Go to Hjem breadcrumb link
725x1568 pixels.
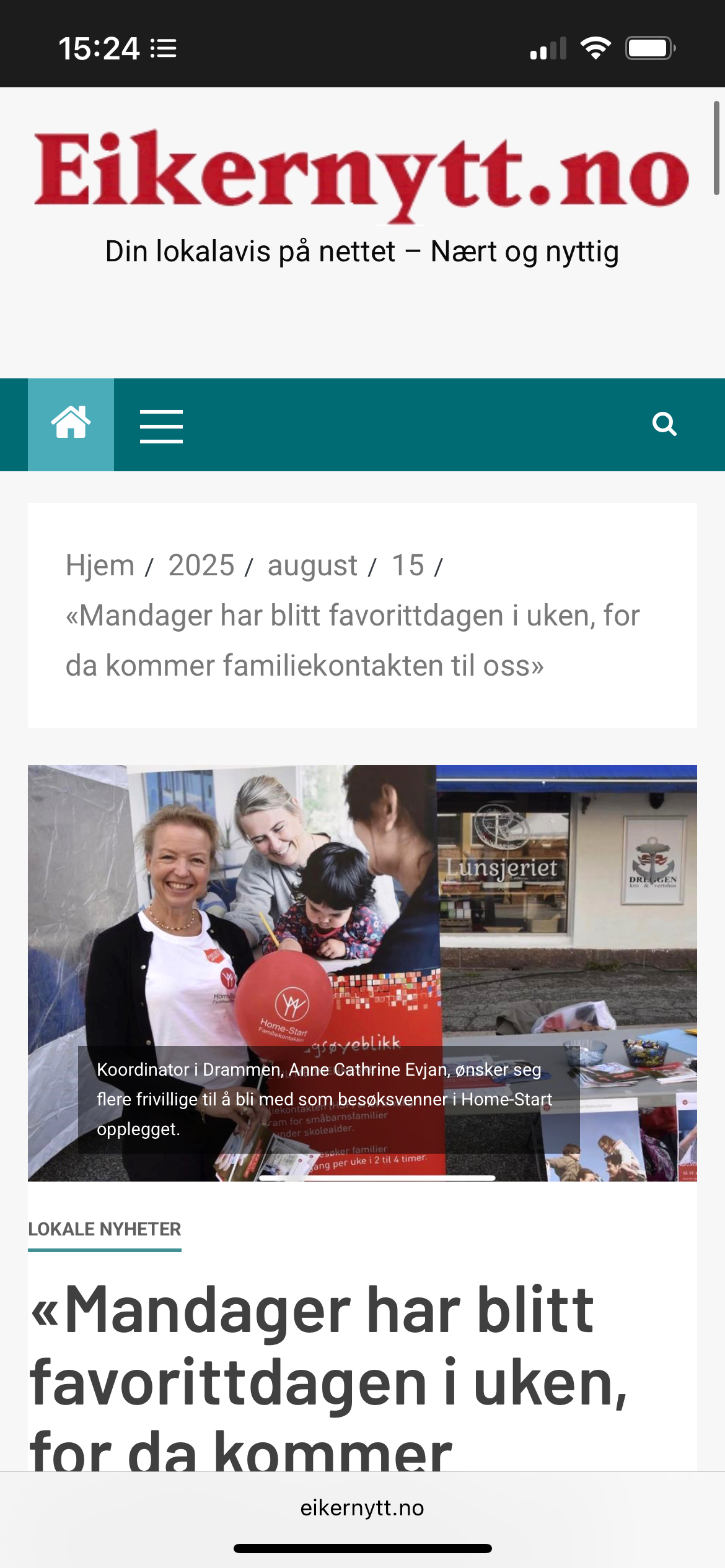point(100,565)
